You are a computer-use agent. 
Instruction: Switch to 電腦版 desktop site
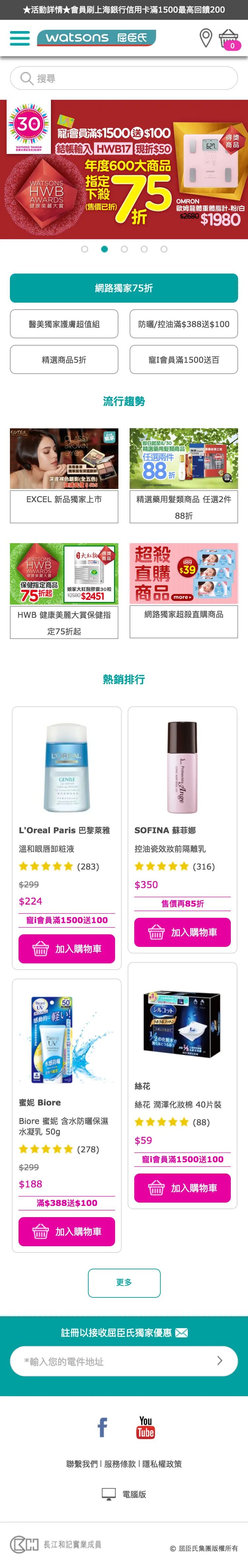tap(124, 1494)
